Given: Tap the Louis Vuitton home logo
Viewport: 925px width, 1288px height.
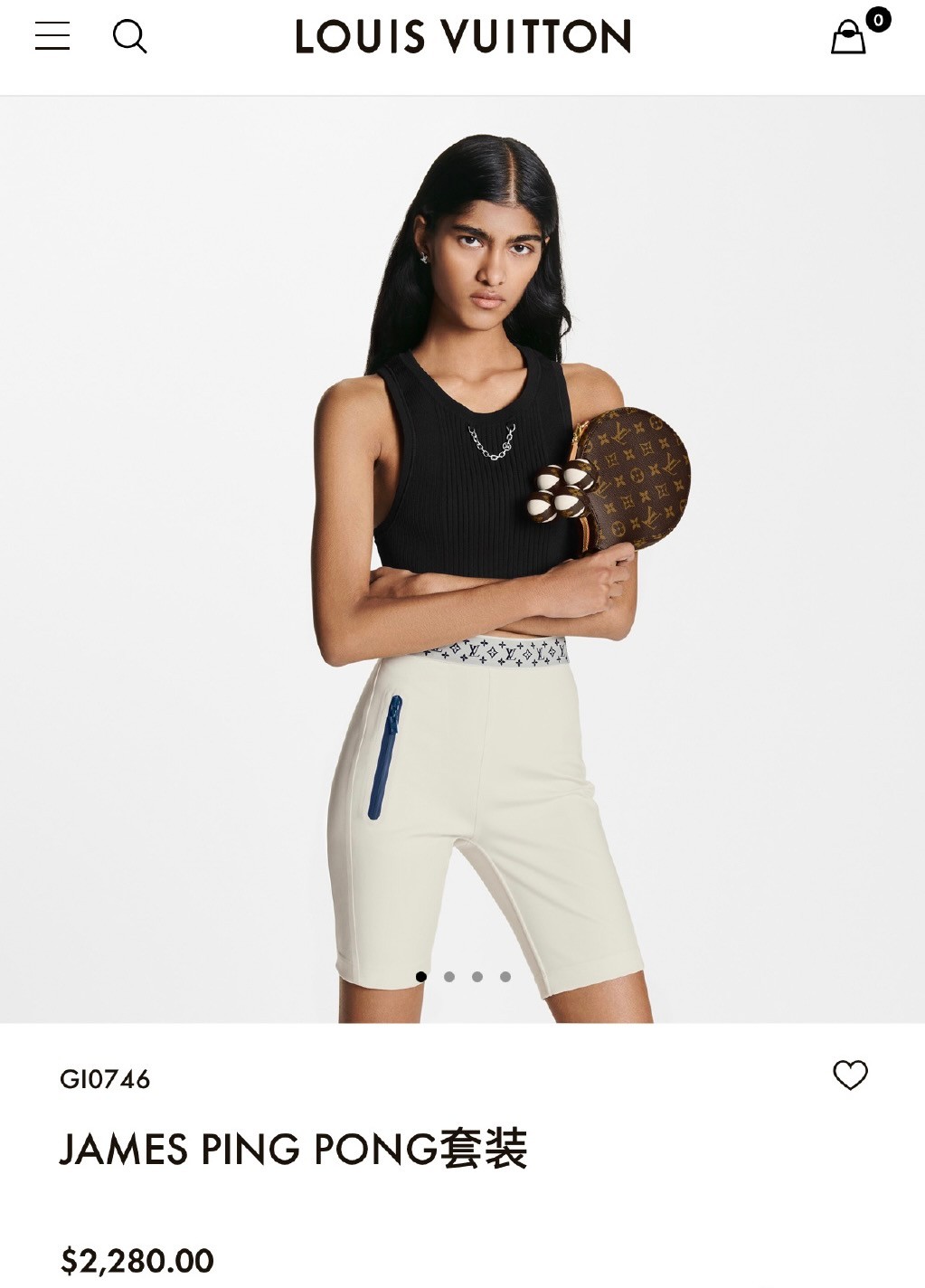Looking at the screenshot, I should pyautogui.click(x=462, y=37).
